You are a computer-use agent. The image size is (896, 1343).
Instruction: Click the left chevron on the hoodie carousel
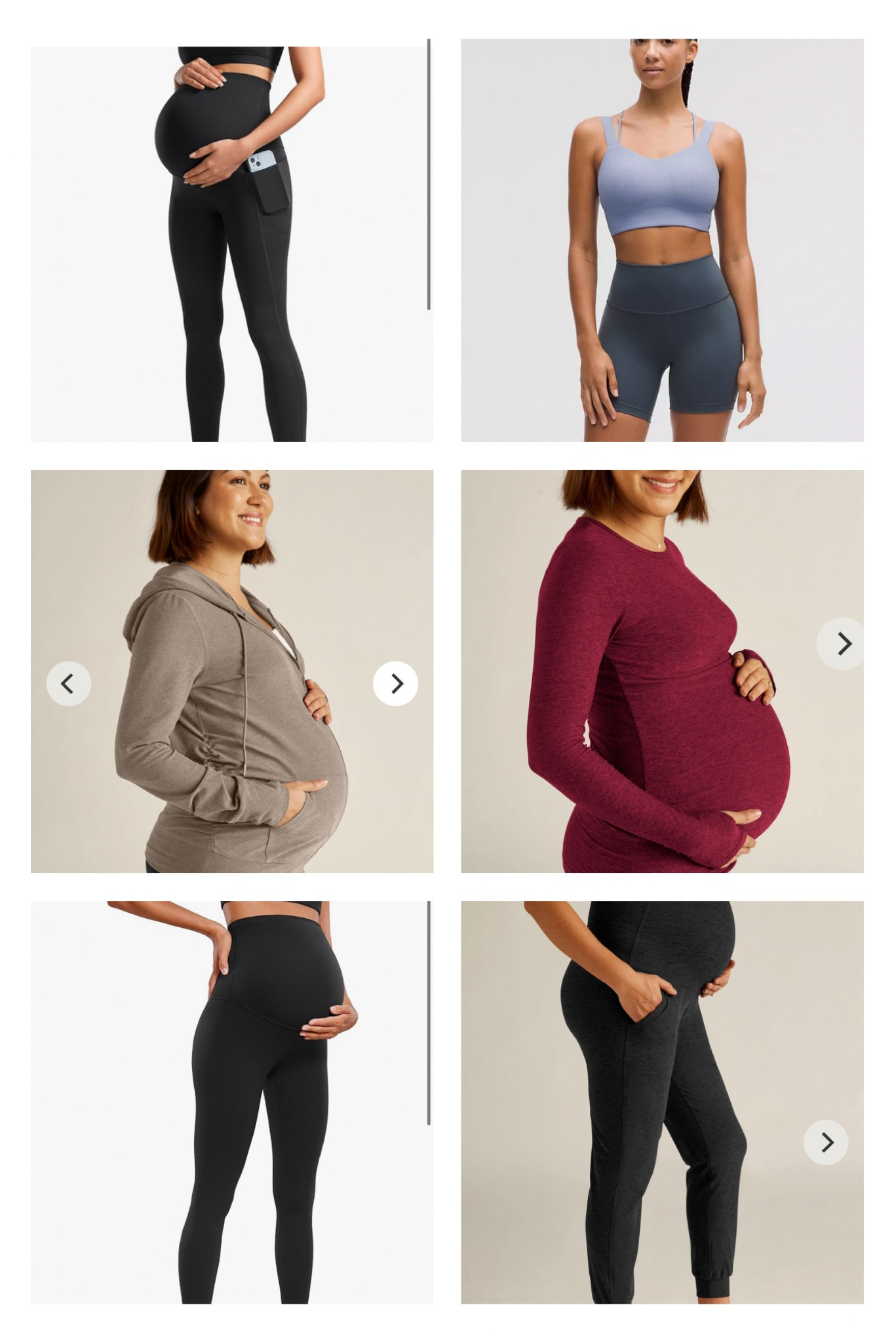(x=68, y=684)
